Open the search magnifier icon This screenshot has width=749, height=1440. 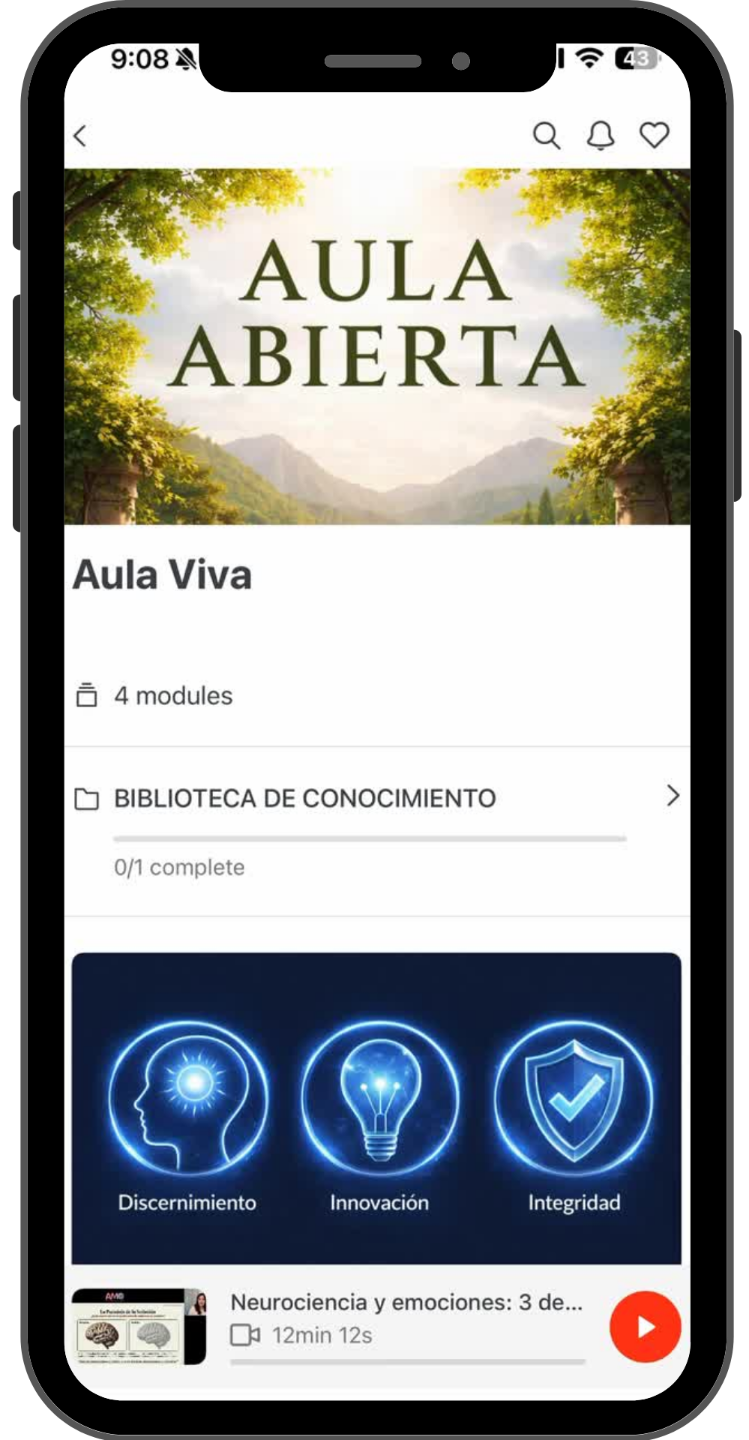pyautogui.click(x=546, y=136)
